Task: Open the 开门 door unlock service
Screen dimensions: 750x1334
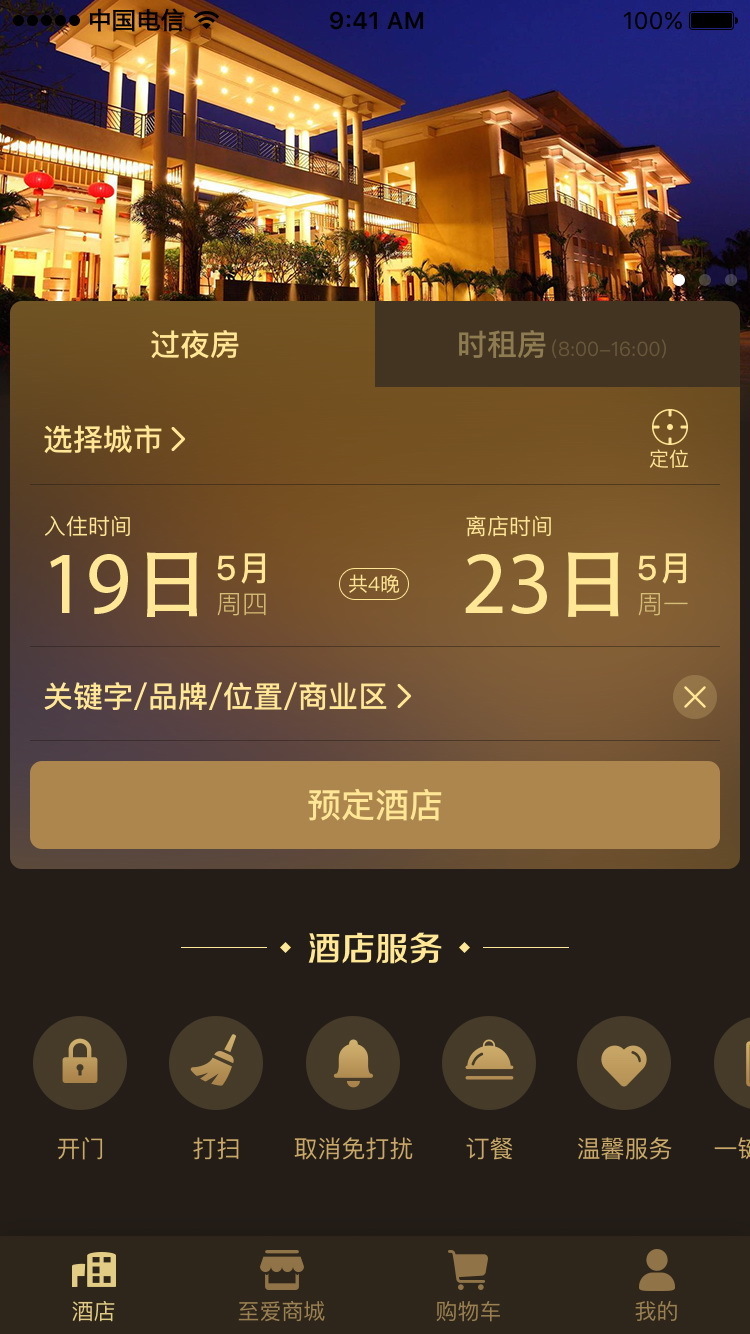Action: click(80, 1064)
